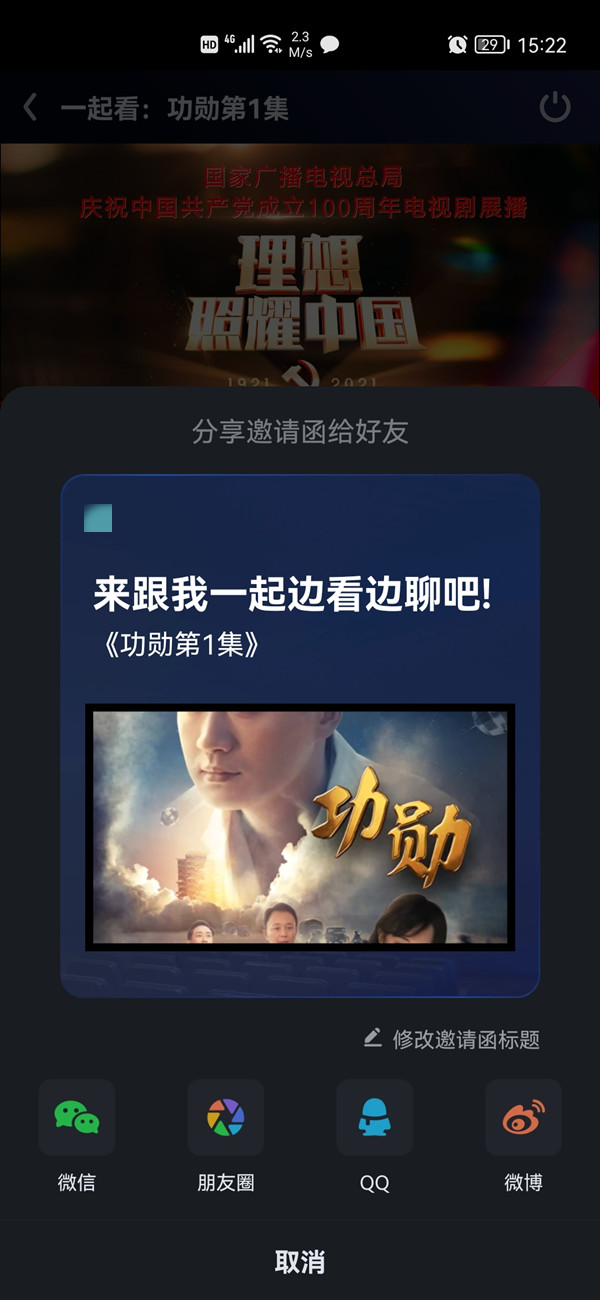Tap the power icon in the header

[555, 107]
